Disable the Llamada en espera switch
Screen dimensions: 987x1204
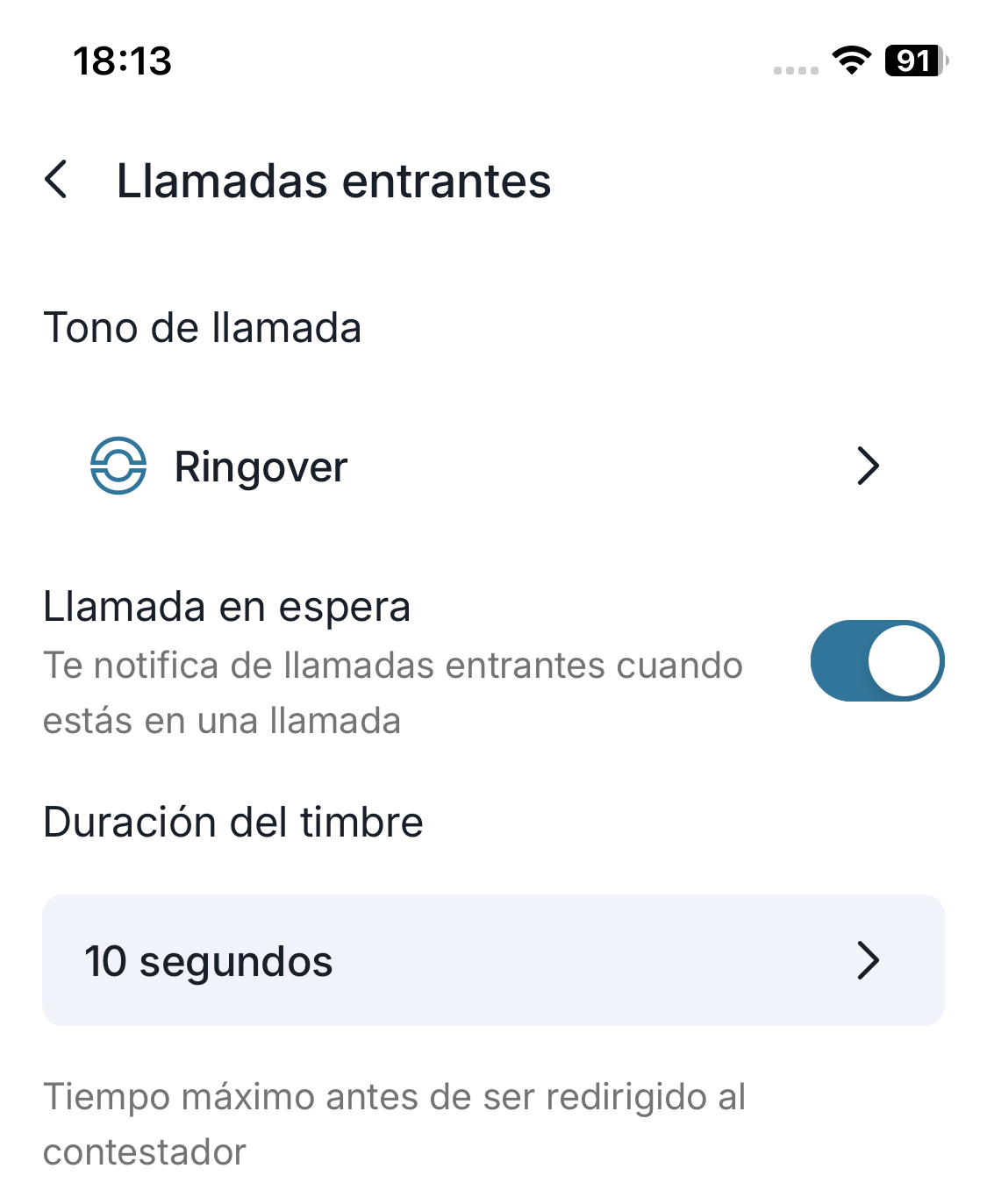876,661
